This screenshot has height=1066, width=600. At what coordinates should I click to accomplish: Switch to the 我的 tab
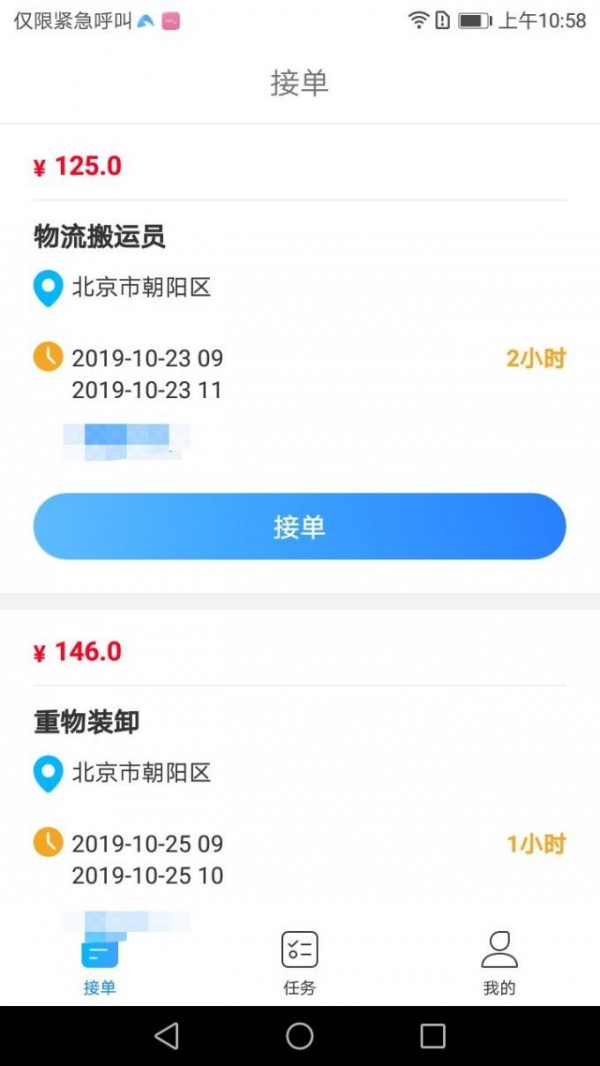point(499,961)
